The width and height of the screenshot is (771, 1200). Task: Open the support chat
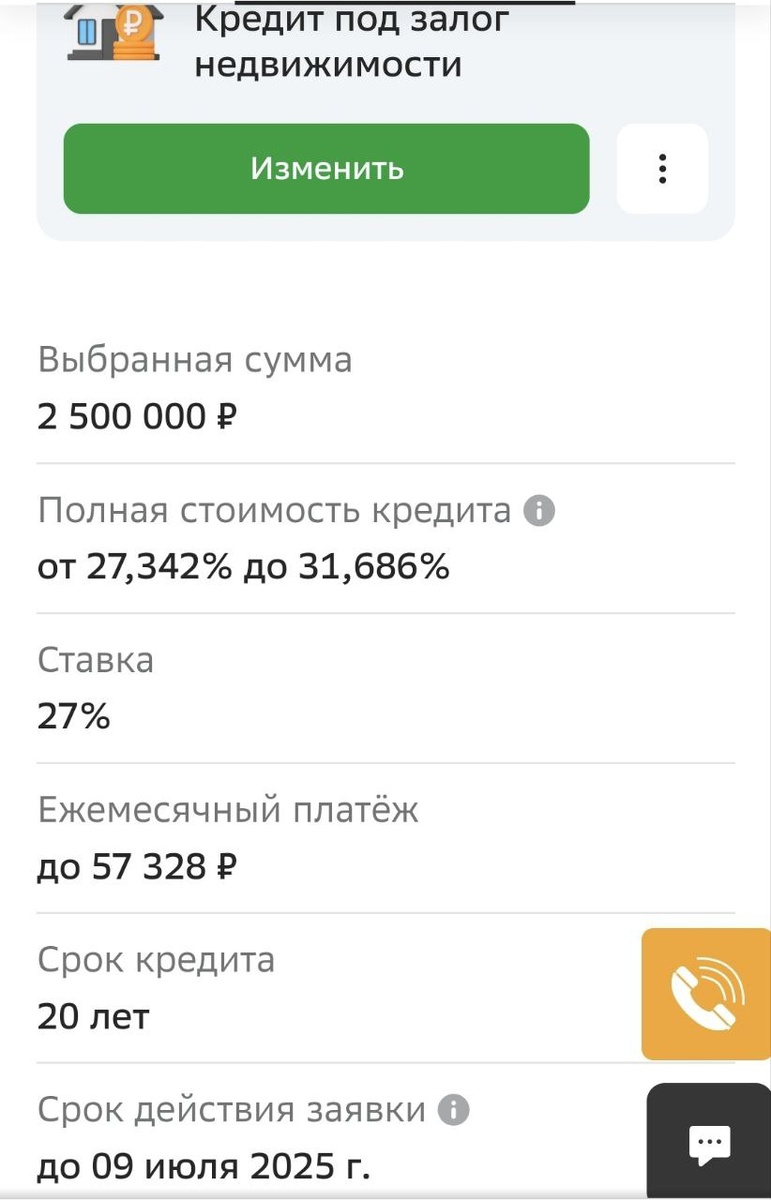pyautogui.click(x=710, y=1142)
